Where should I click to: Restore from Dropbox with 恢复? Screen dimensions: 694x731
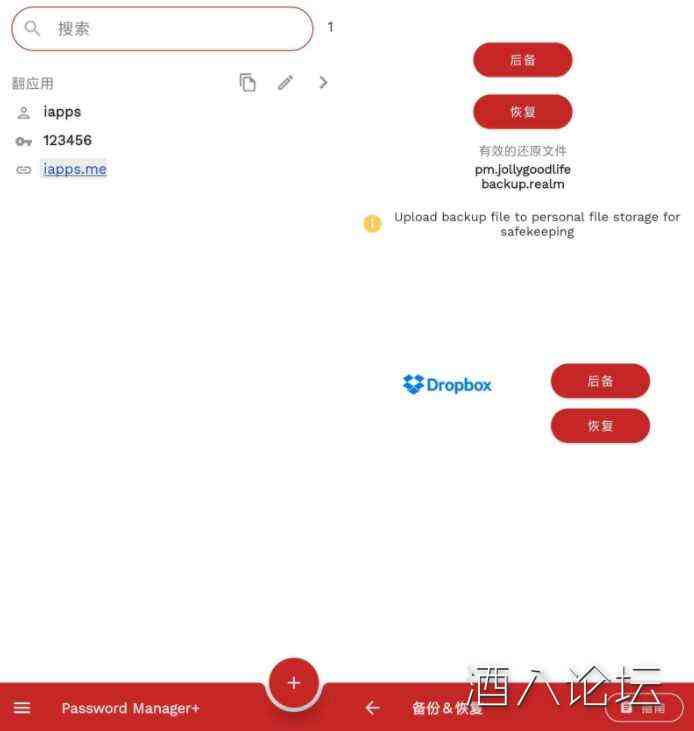(600, 426)
